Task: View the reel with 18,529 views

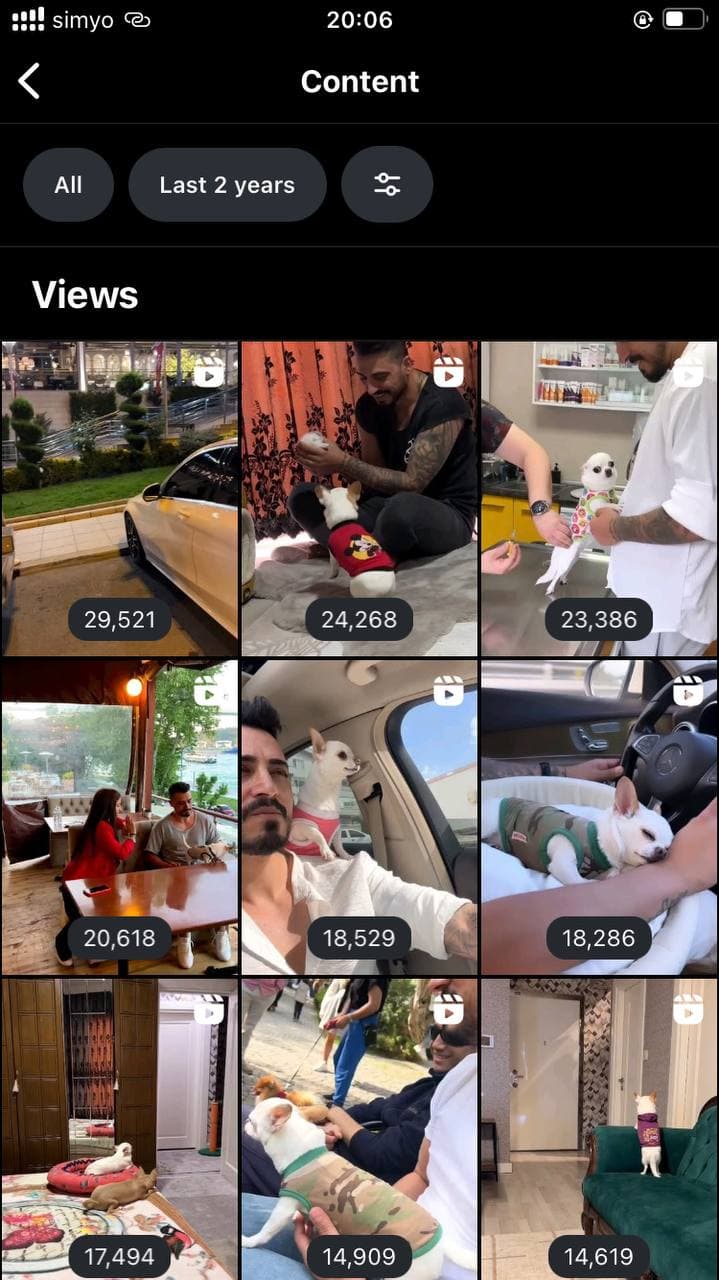Action: click(359, 816)
